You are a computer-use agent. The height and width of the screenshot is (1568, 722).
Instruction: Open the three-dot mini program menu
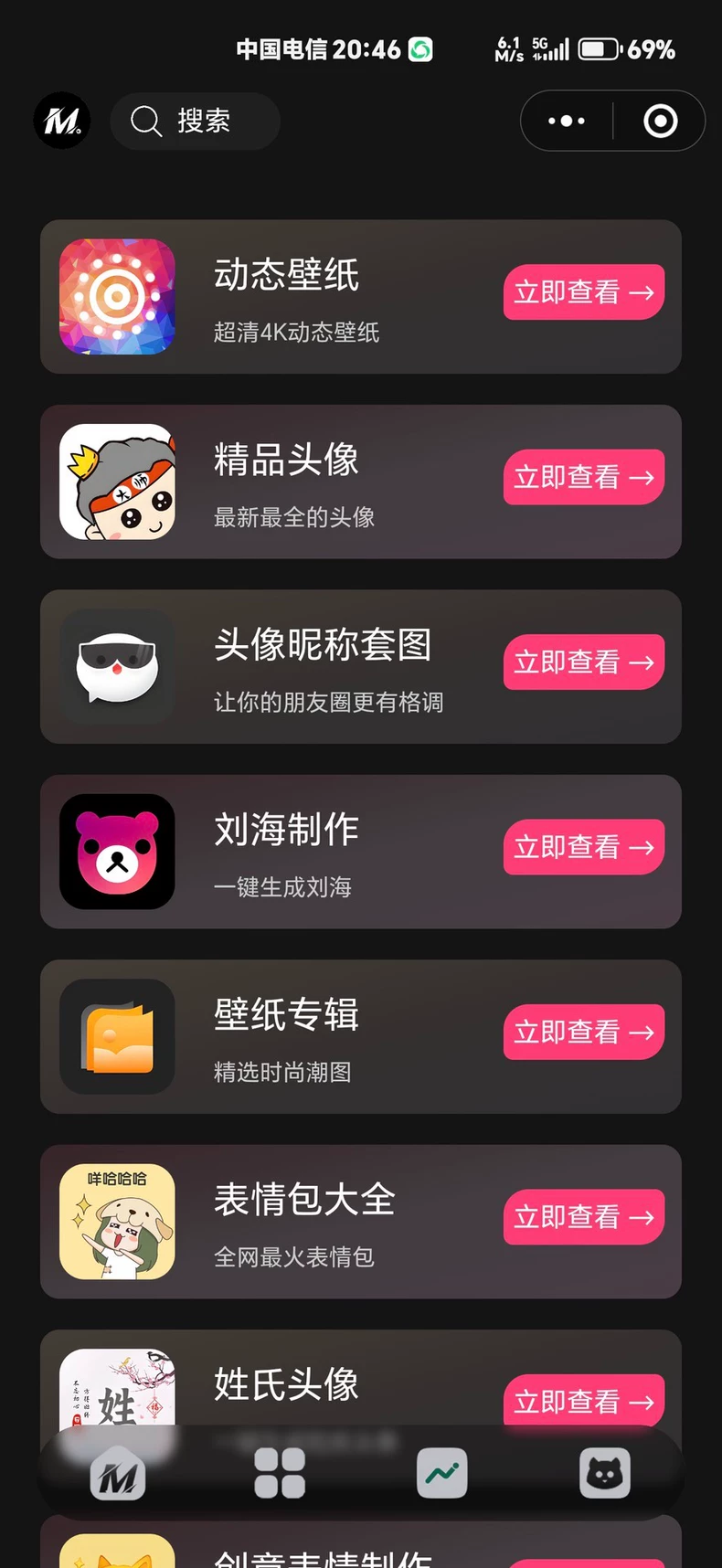coord(565,120)
